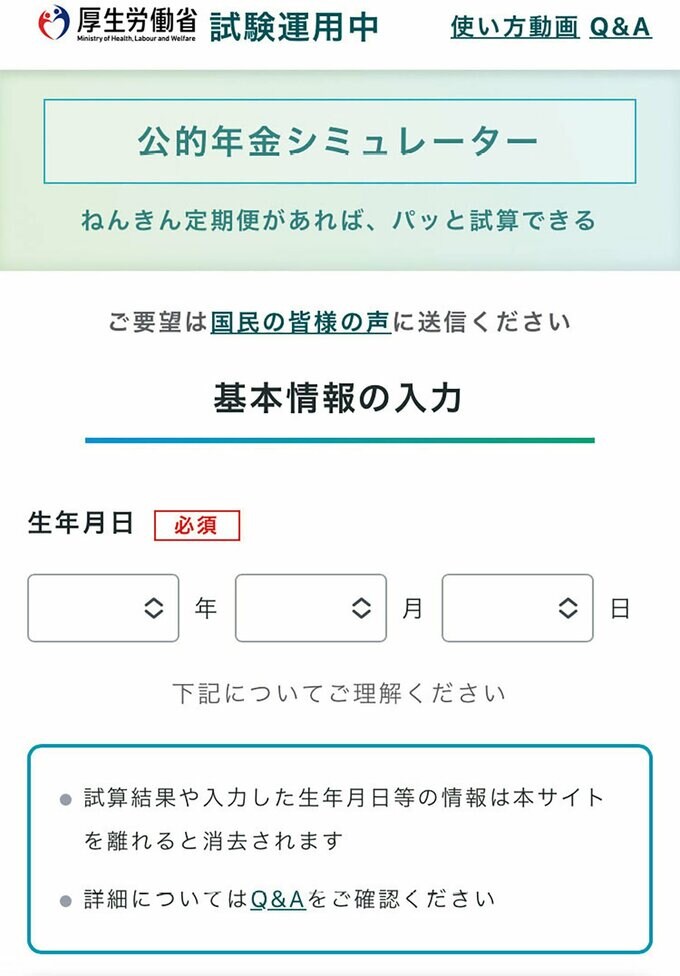
Task: Expand the birth year (年) dropdown
Action: (103, 608)
